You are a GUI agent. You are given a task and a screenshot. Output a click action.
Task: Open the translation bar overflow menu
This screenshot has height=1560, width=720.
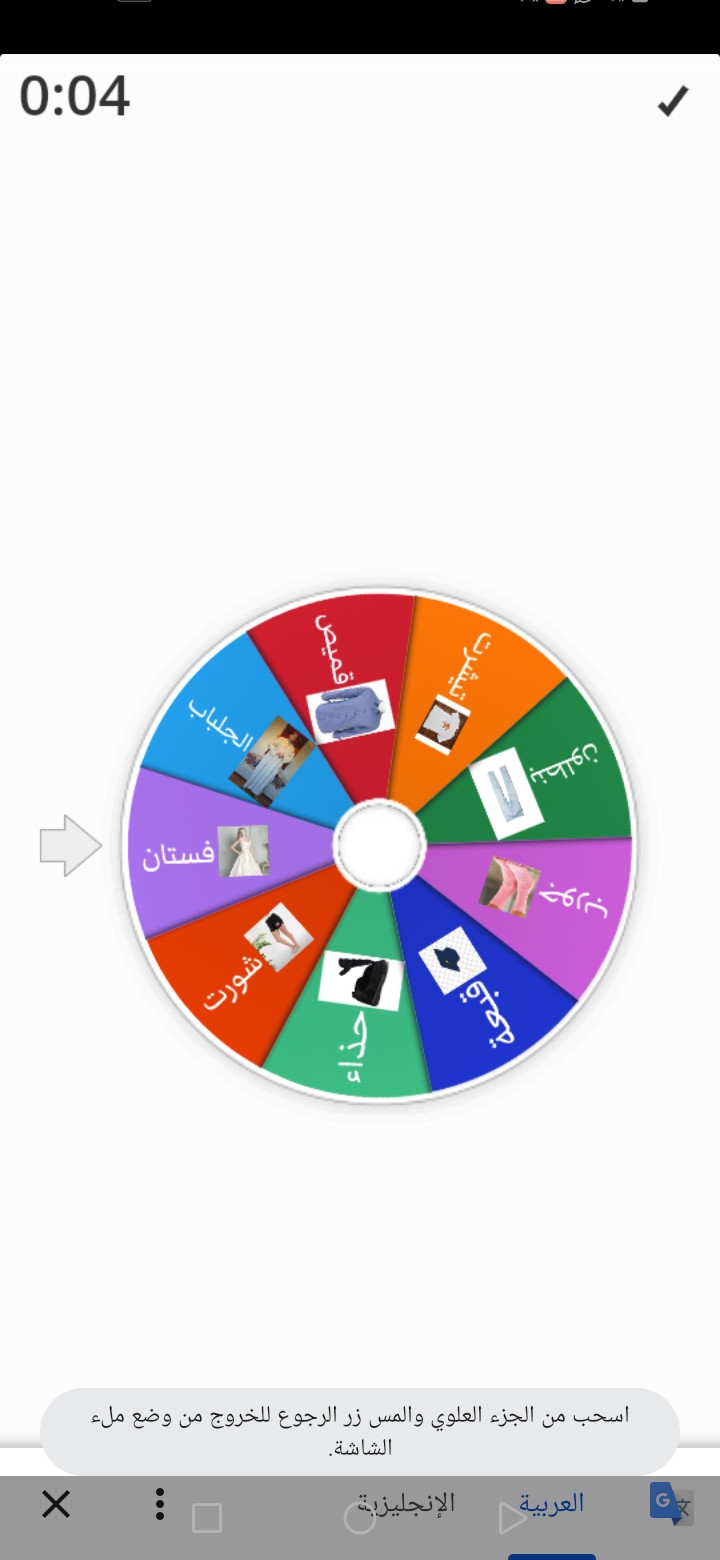point(159,1504)
